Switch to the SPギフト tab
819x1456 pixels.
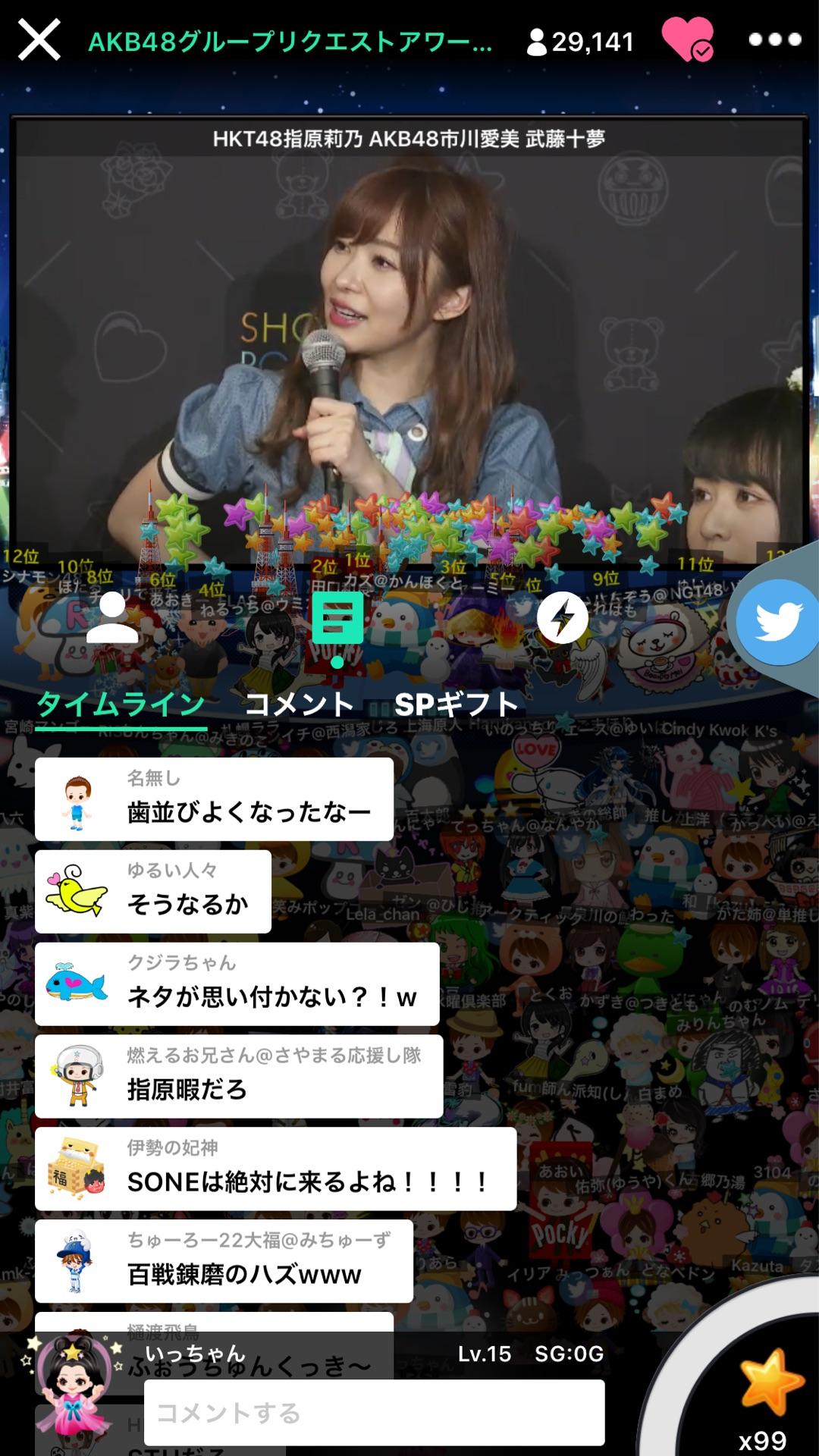click(x=457, y=705)
